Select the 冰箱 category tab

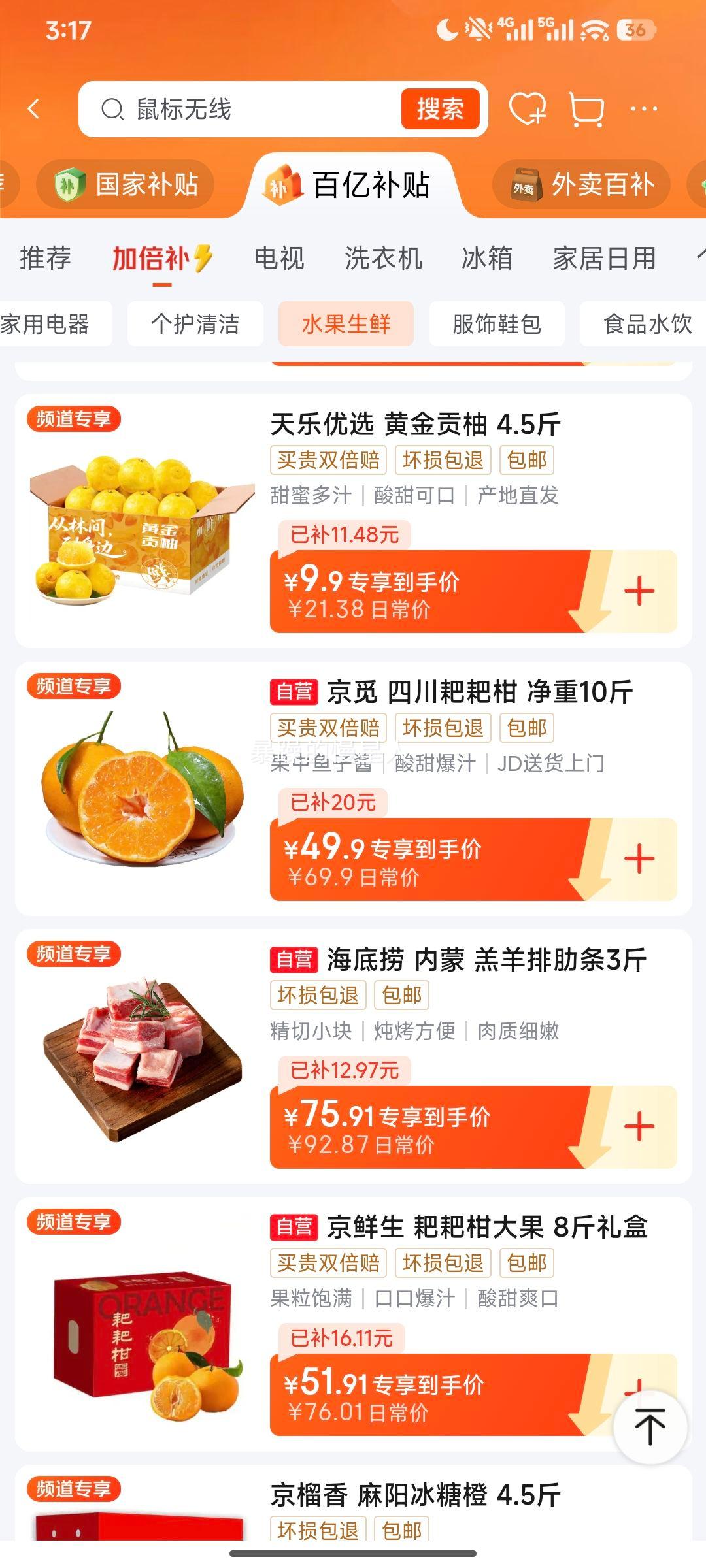(487, 258)
